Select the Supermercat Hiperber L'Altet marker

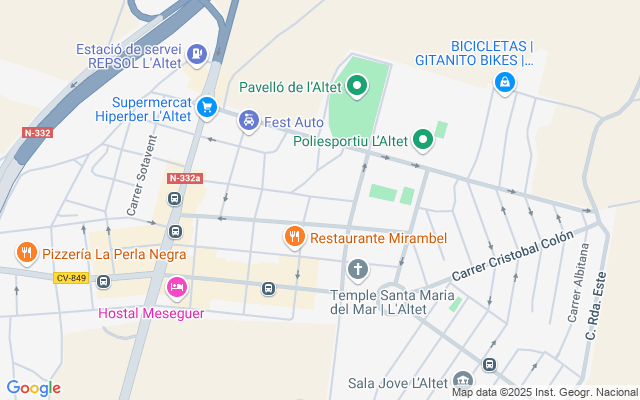pos(207,109)
